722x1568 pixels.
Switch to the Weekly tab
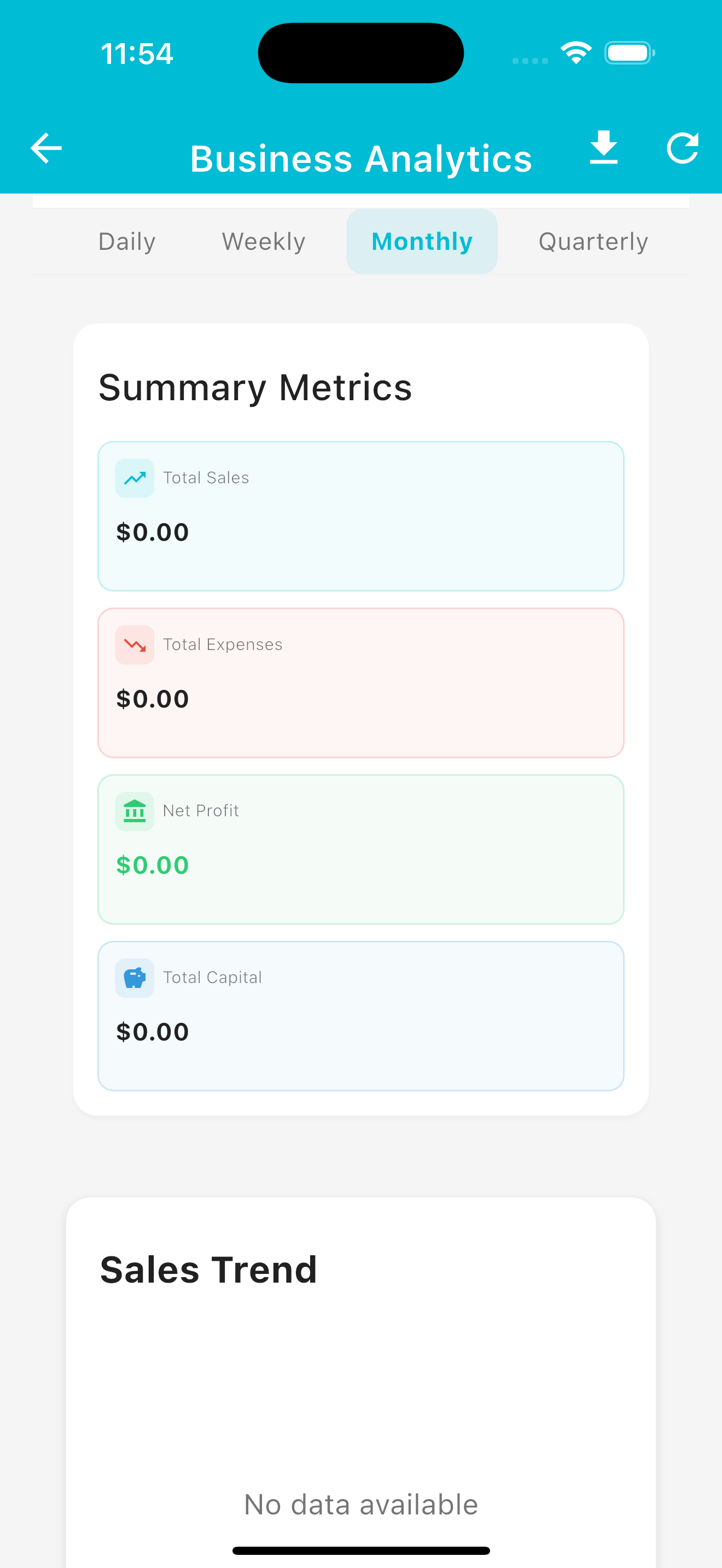point(263,241)
